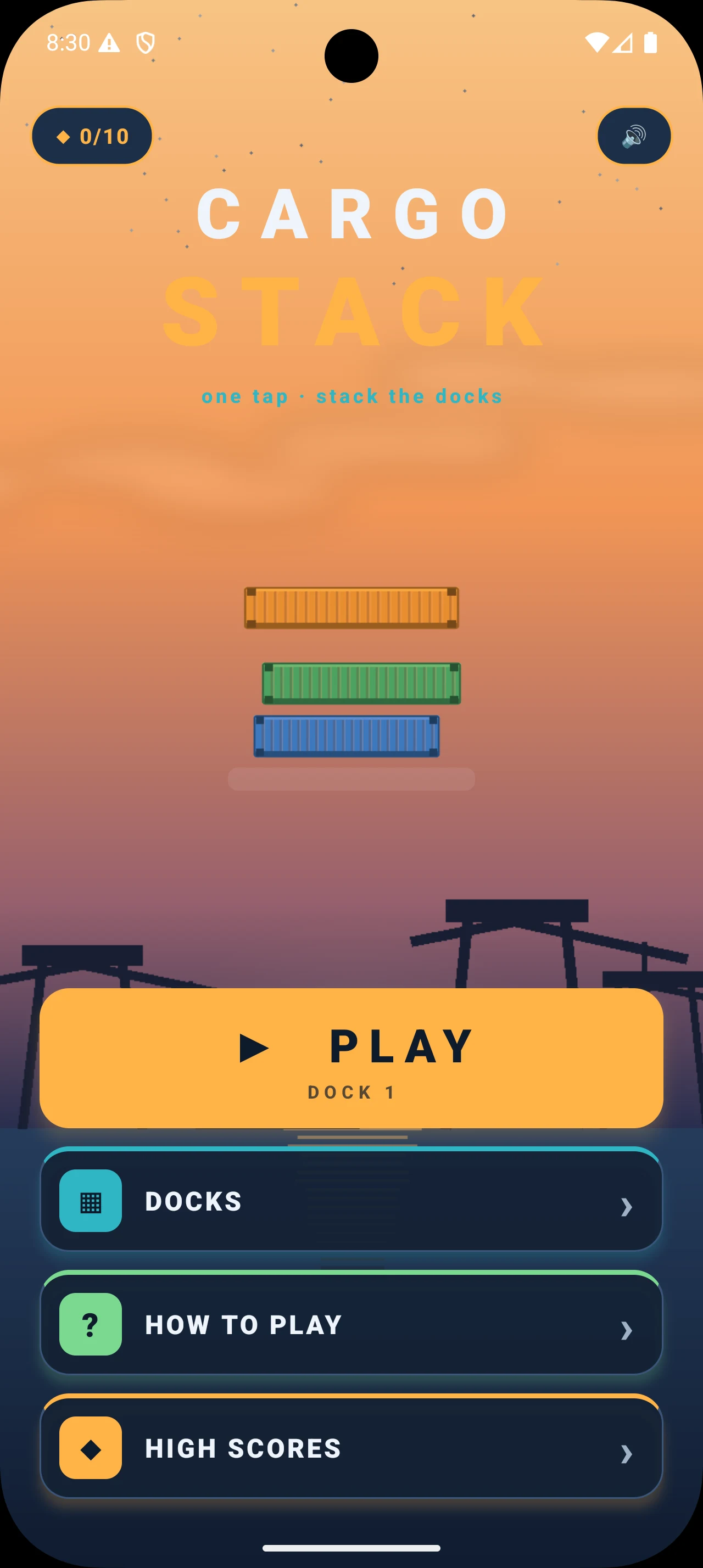Start Dock 1 with the Play button
The height and width of the screenshot is (1568, 703).
[x=351, y=1058]
